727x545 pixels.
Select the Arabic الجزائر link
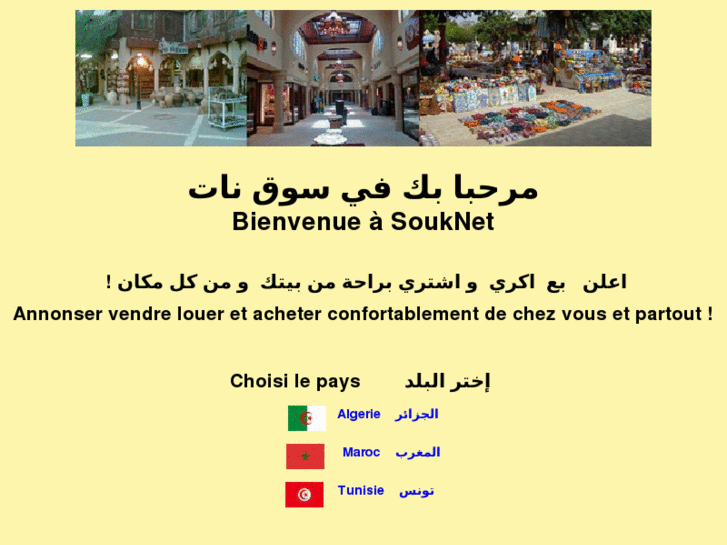[416, 414]
